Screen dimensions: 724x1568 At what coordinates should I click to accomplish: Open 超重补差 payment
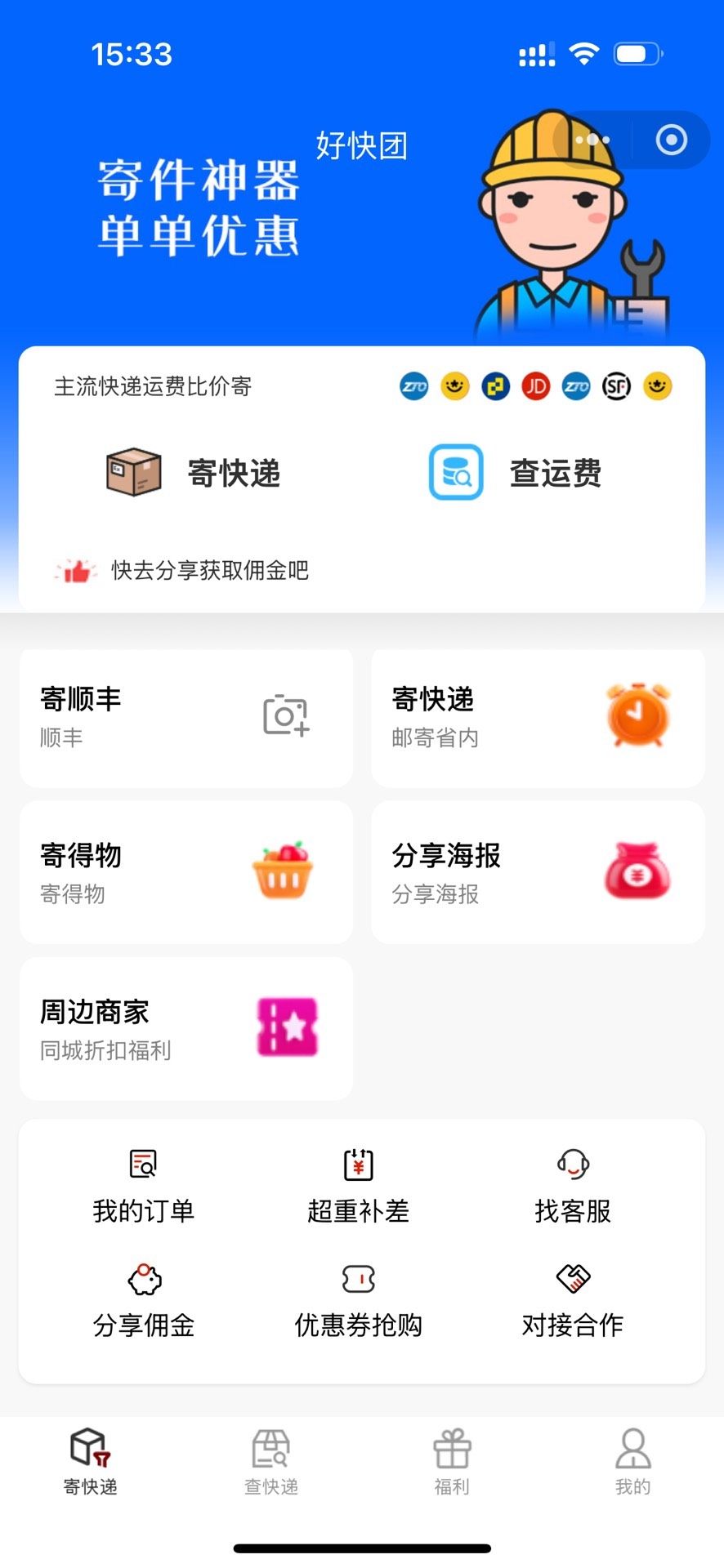[358, 1187]
